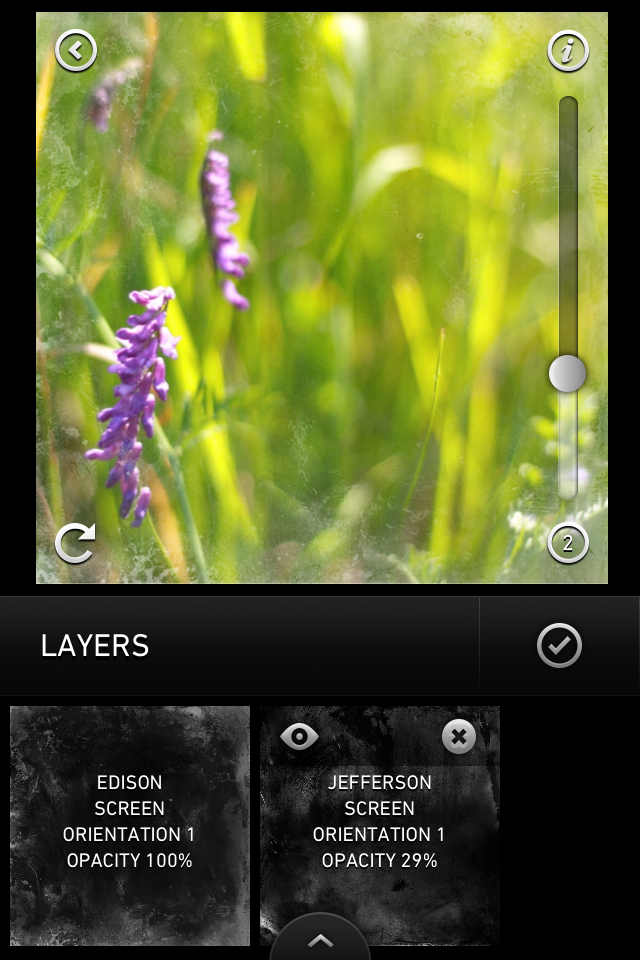Select the Jefferson layer tile

pyautogui.click(x=380, y=840)
